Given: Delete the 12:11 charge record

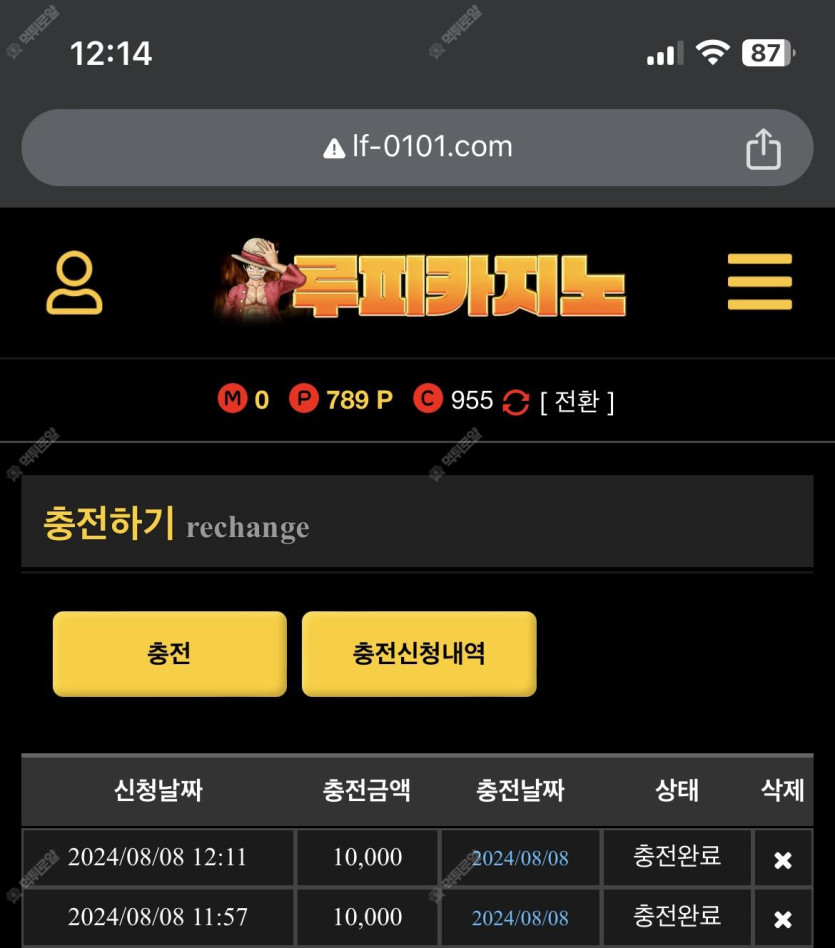Looking at the screenshot, I should click(783, 859).
